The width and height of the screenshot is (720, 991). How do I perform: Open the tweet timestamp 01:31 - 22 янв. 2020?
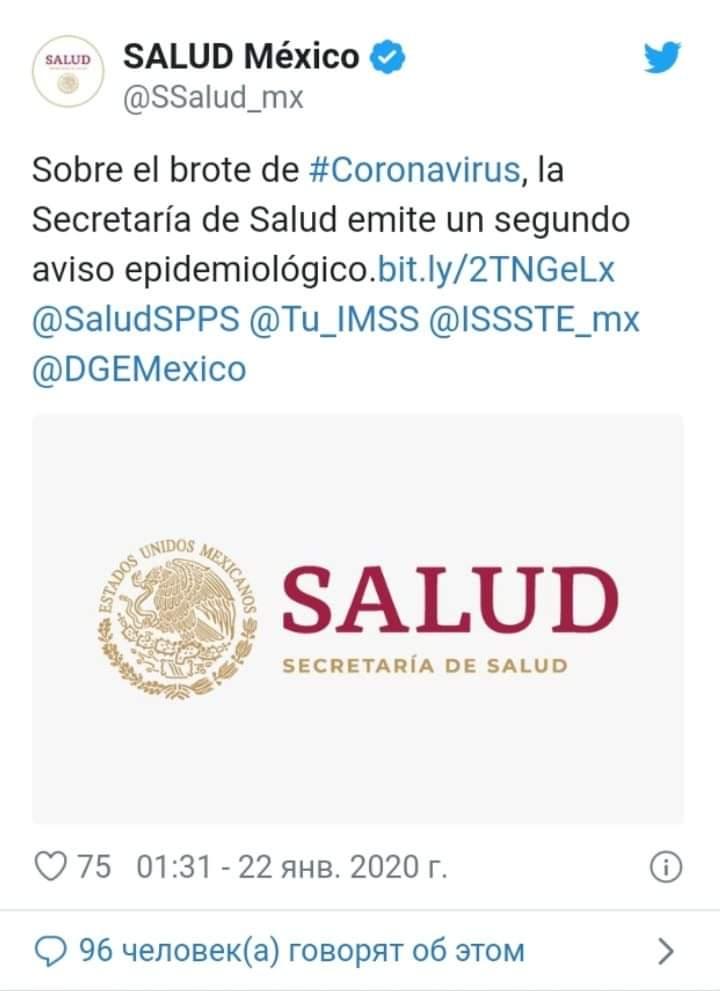pyautogui.click(x=292, y=865)
